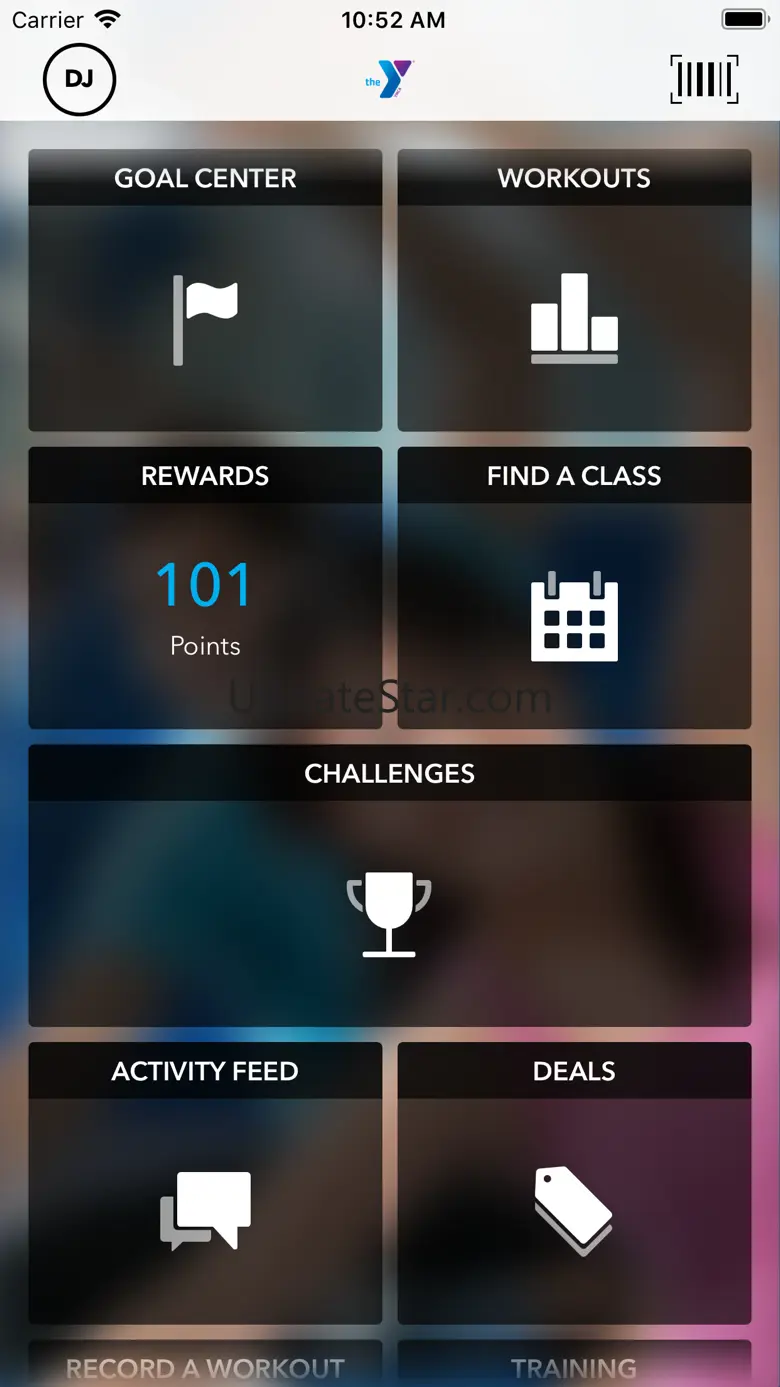View the Workouts tile

(574, 291)
